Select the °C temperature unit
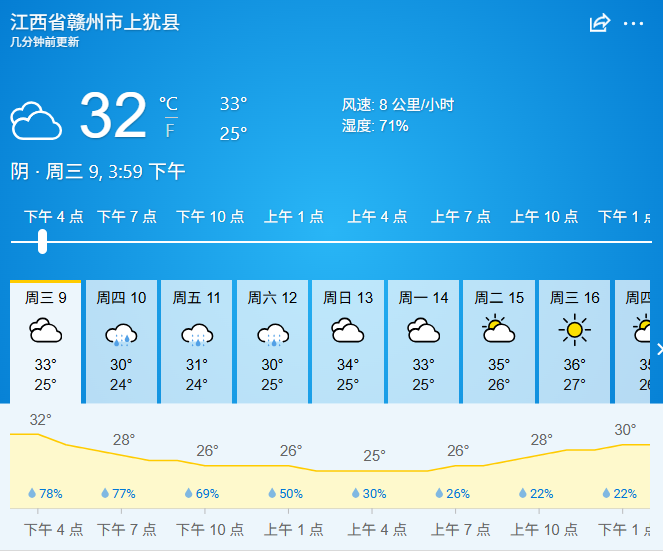Viewport: 663px width, 551px height. point(169,104)
